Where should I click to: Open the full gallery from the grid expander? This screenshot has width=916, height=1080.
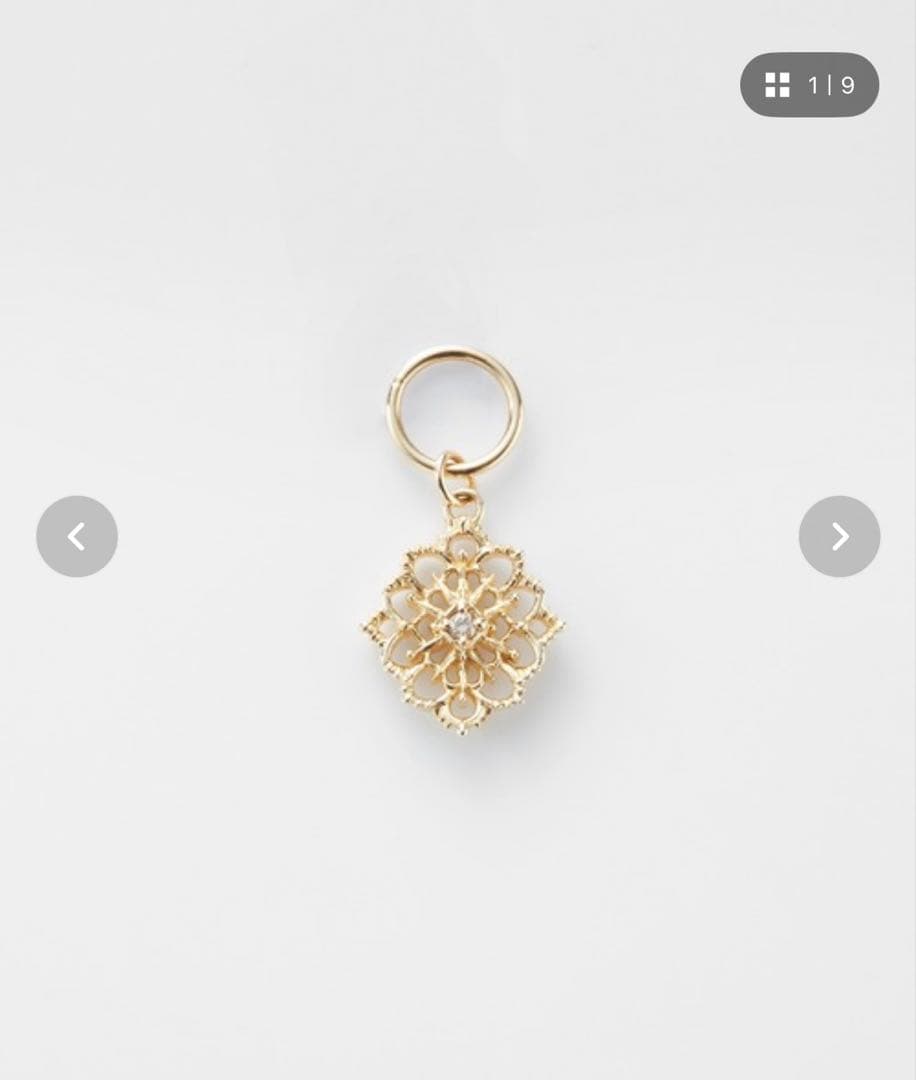coord(775,85)
